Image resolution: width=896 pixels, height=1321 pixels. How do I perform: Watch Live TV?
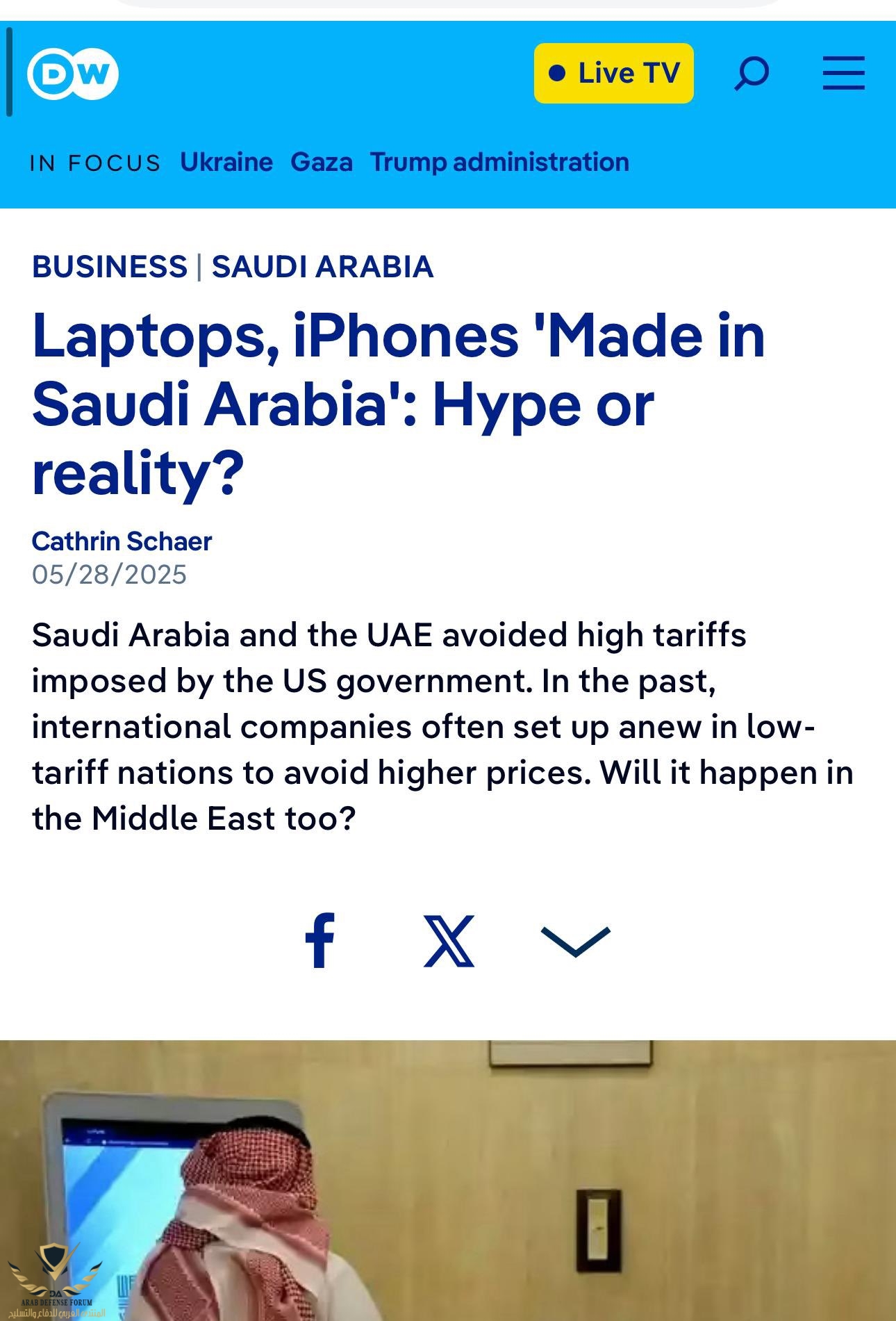(613, 74)
